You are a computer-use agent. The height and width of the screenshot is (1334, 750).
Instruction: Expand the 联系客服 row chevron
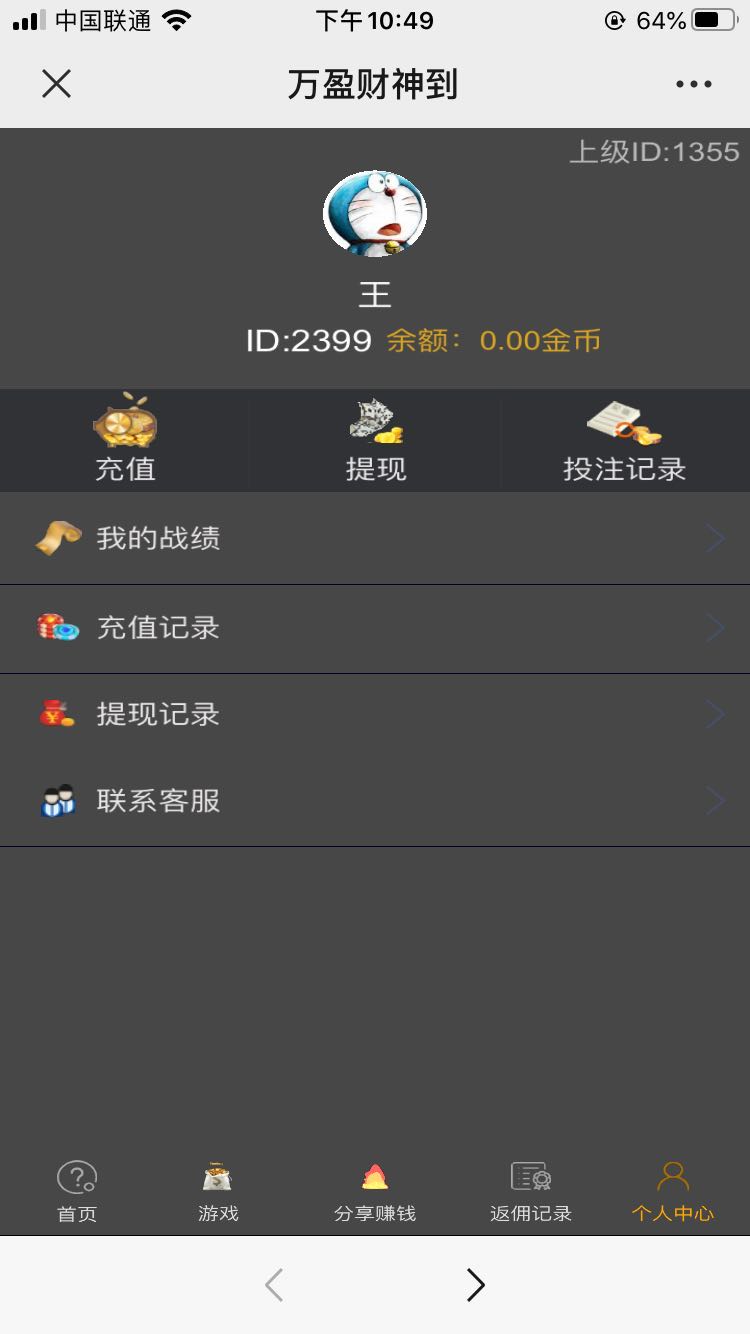(715, 801)
